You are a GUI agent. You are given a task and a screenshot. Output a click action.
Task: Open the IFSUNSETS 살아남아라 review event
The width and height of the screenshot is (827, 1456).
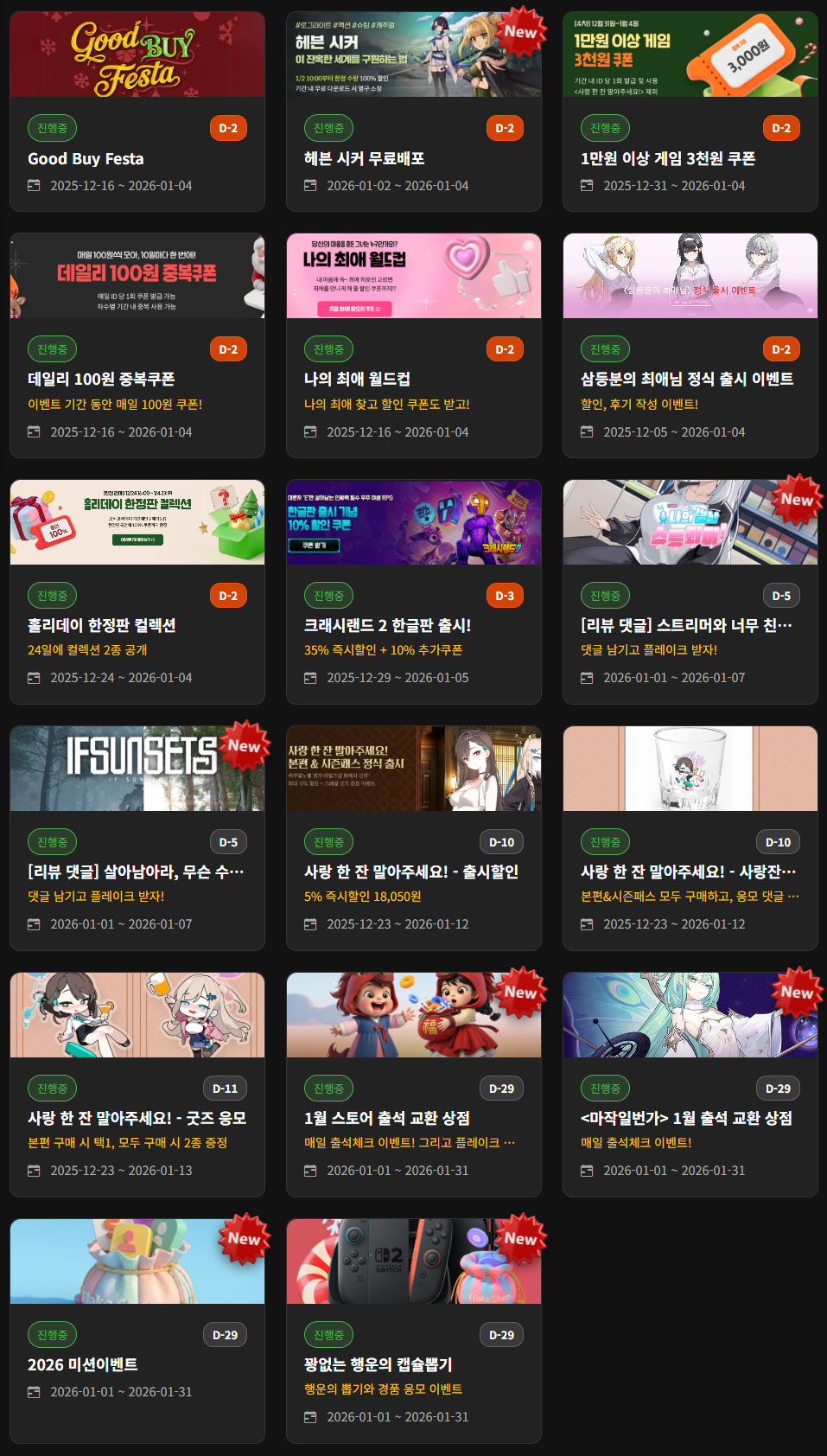136,872
